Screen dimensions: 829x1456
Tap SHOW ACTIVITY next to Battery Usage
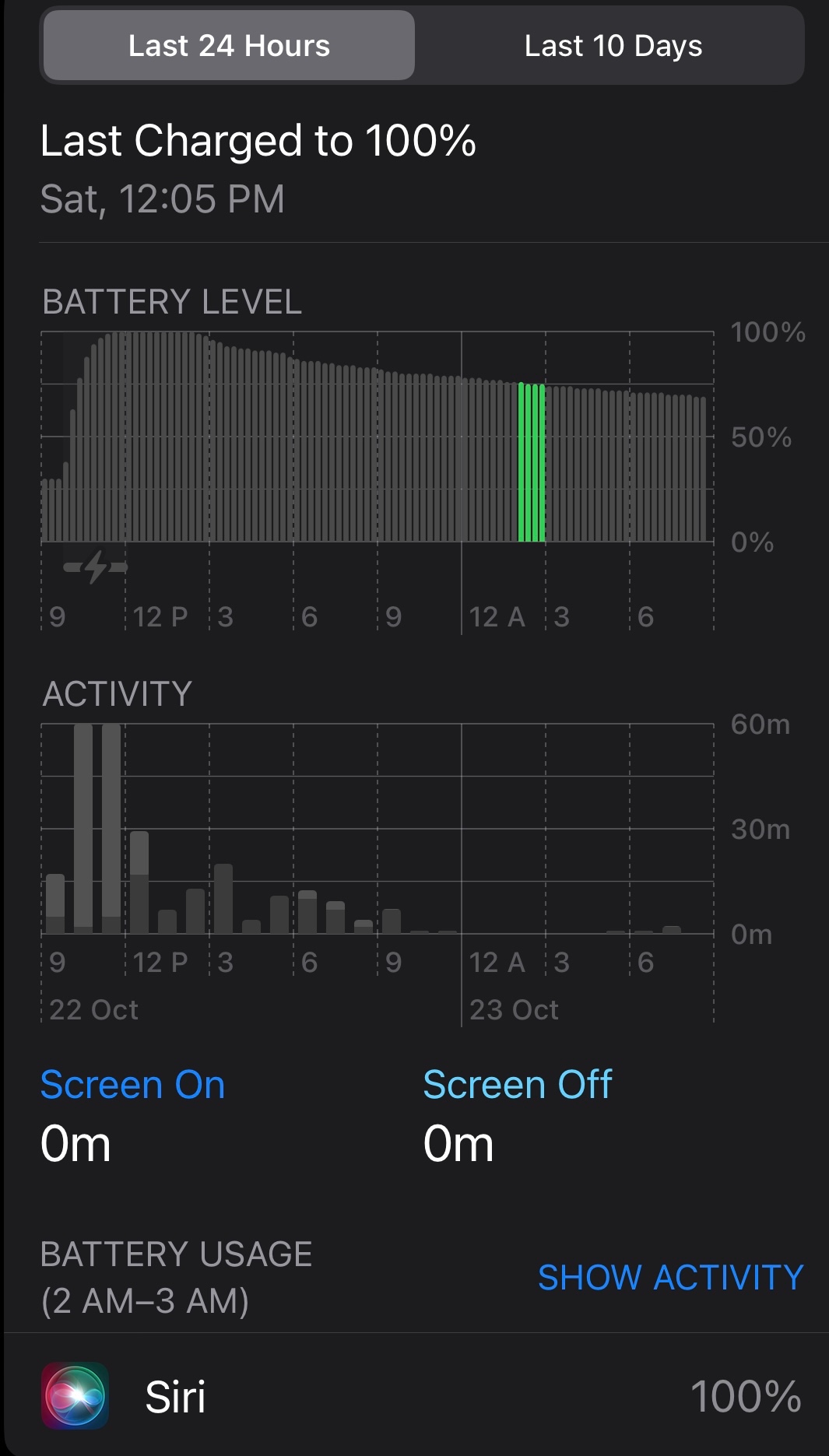670,1278
